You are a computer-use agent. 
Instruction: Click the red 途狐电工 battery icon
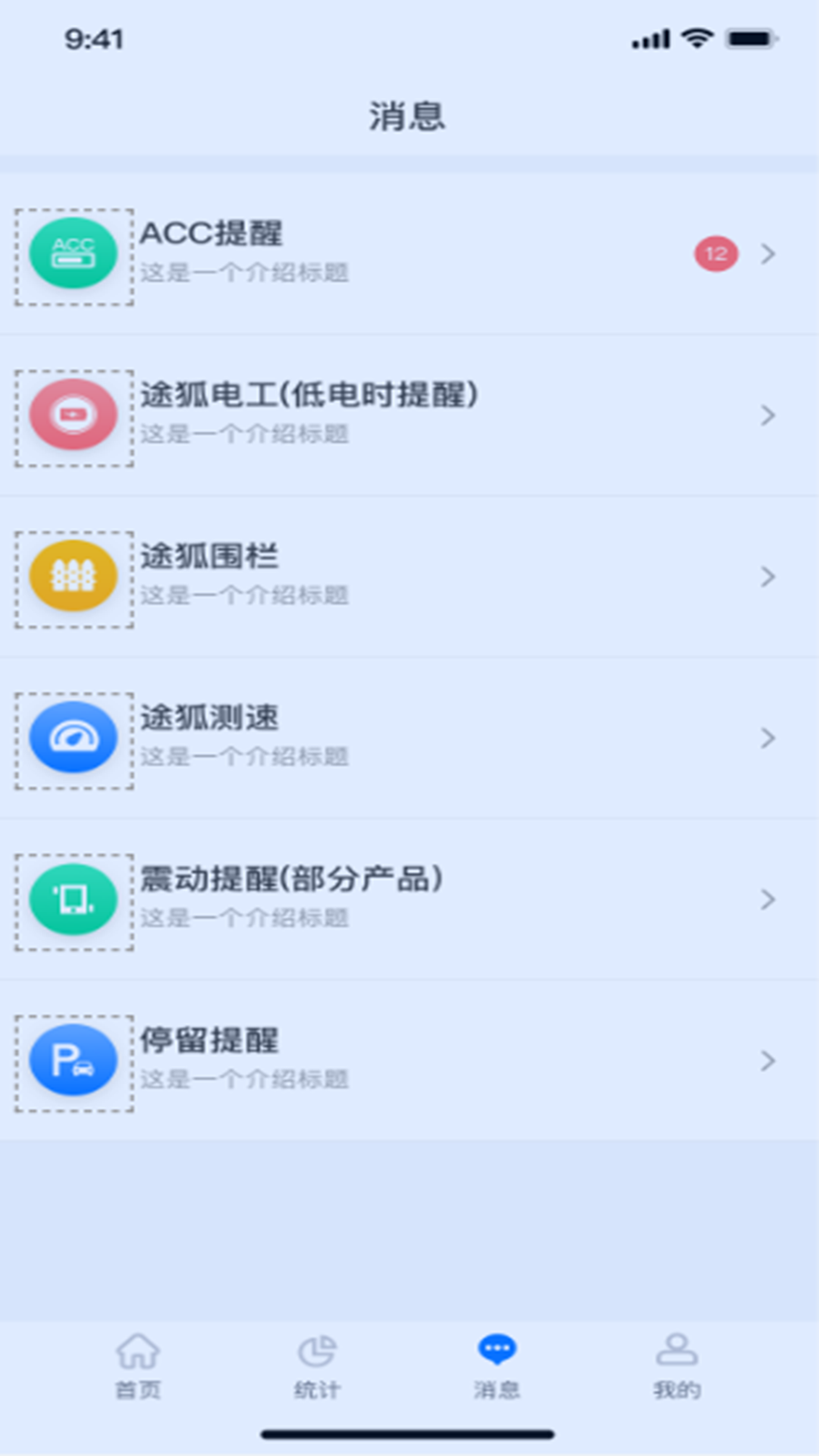click(74, 415)
